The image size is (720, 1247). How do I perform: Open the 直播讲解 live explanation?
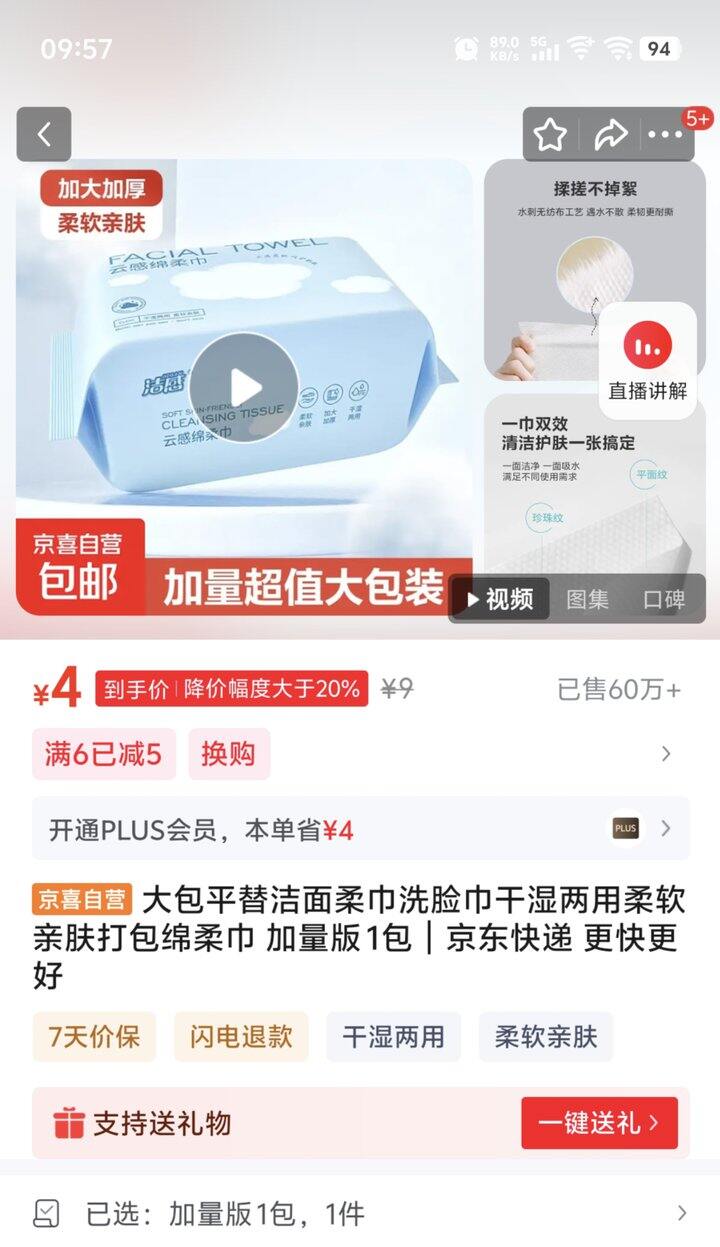(648, 361)
